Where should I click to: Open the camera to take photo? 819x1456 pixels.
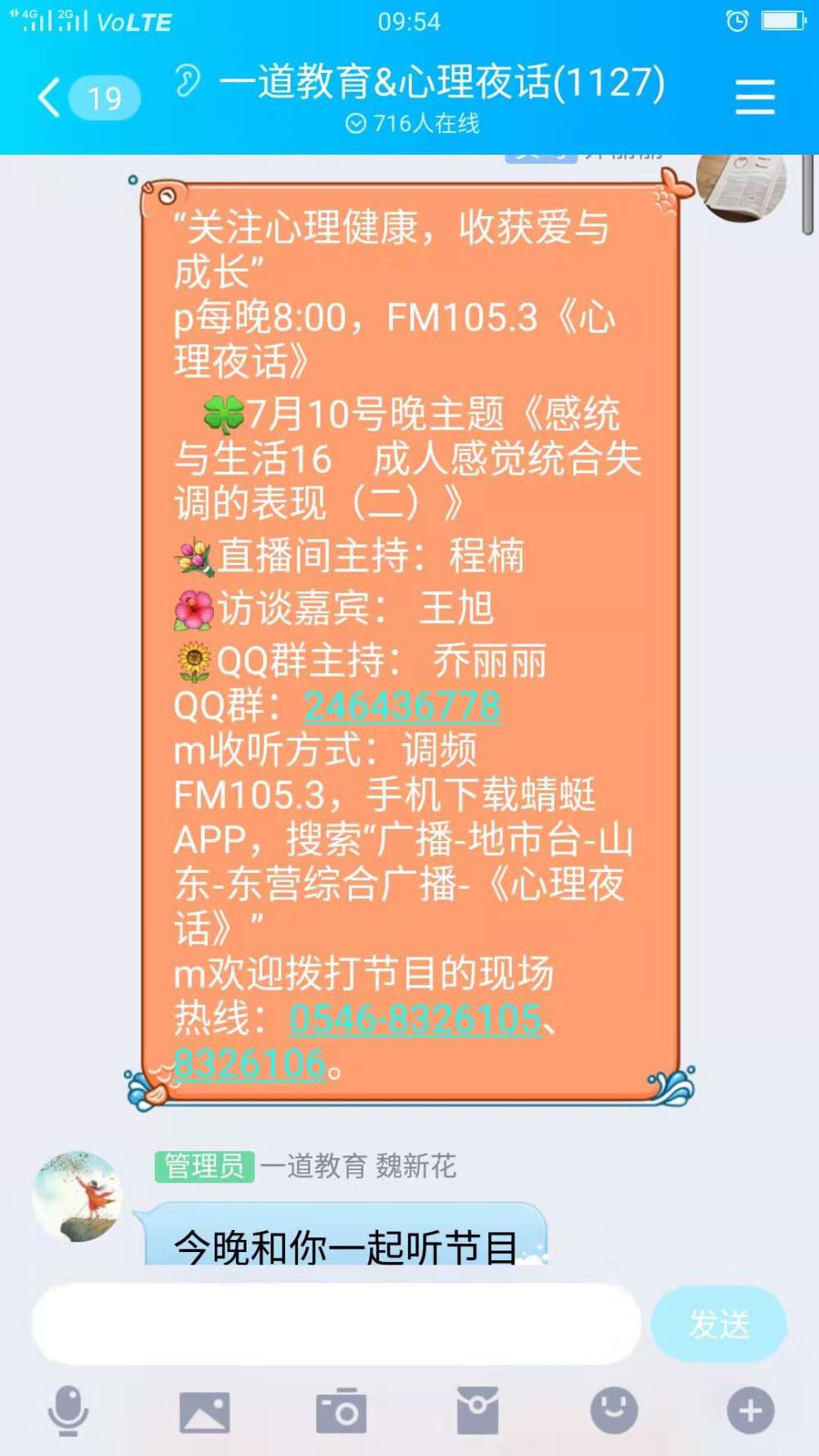coord(342,1410)
